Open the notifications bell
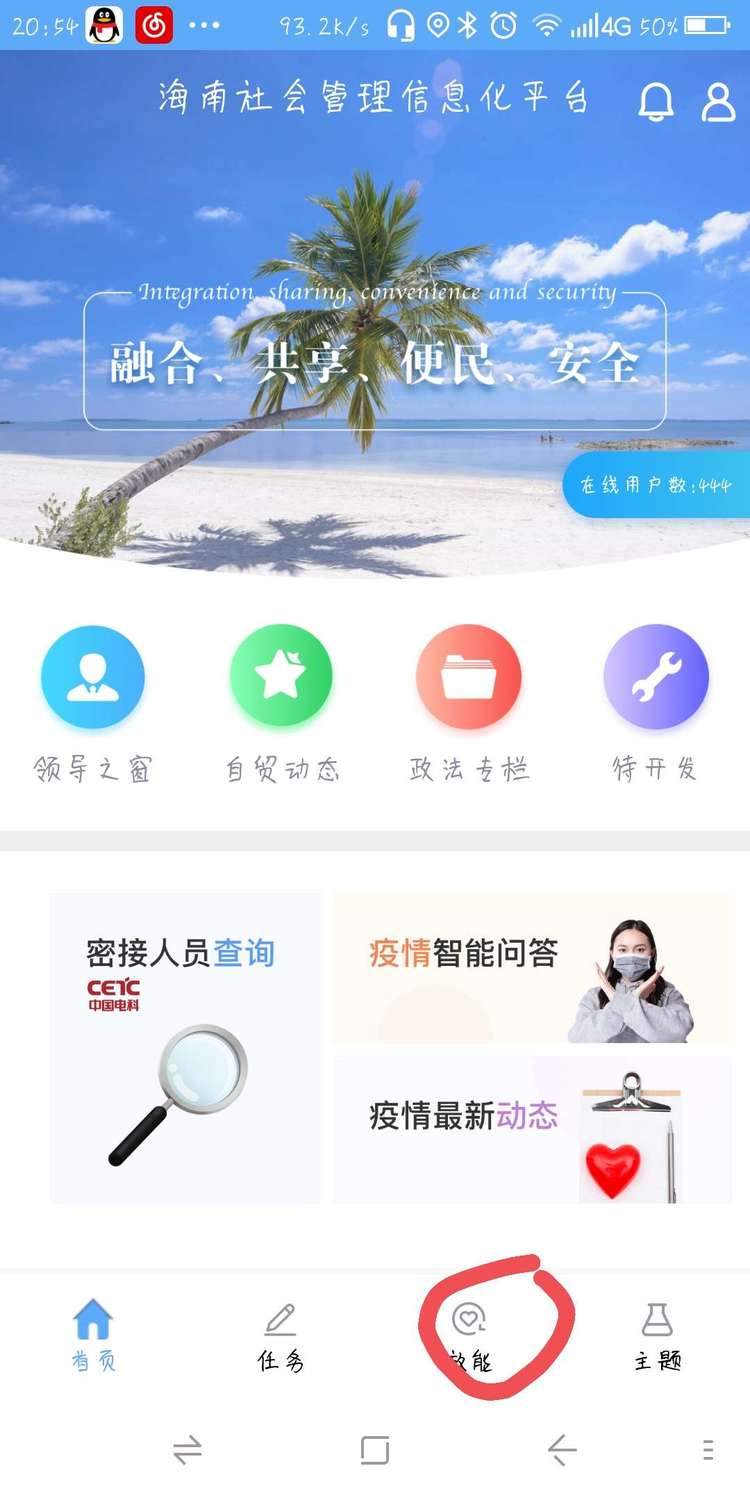Image resolution: width=750 pixels, height=1500 pixels. (x=656, y=101)
